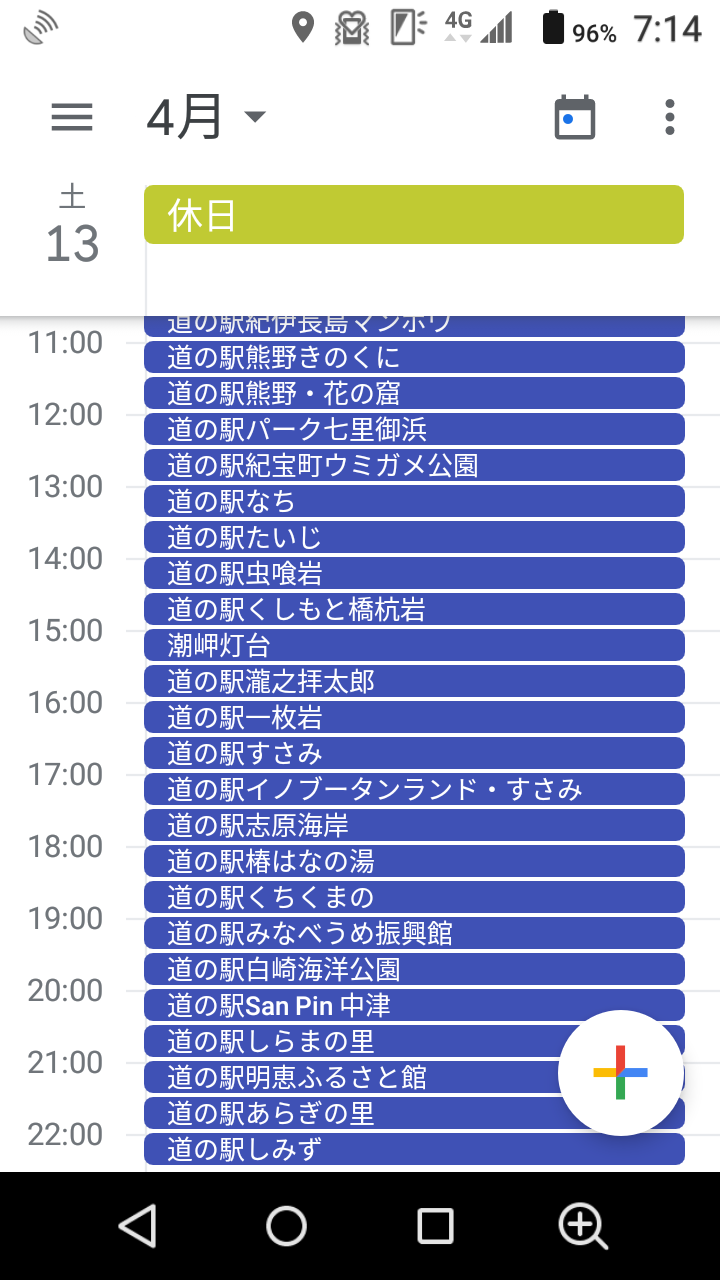Open the 道の駅熊野・花の窟 event
720x1280 pixels.
coord(414,393)
